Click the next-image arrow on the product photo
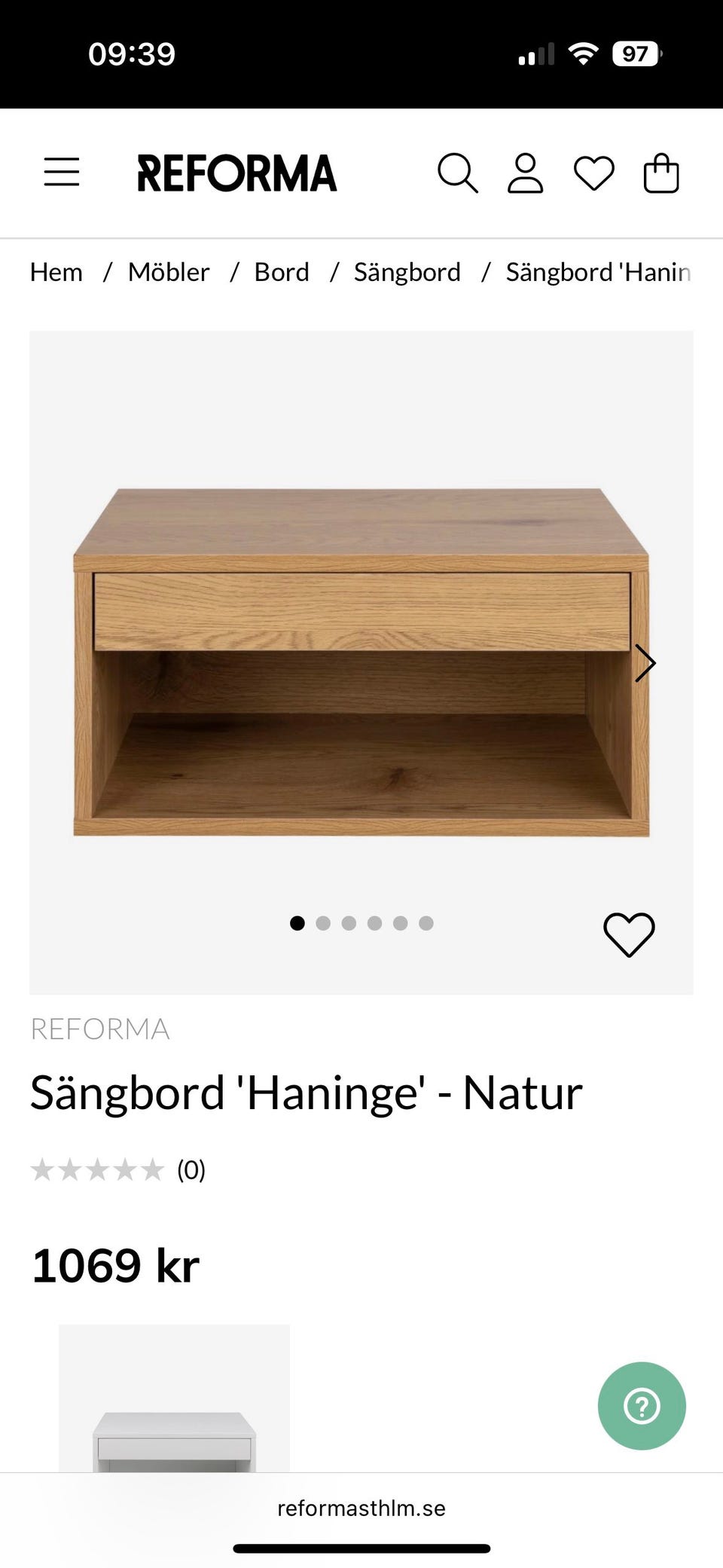 pos(646,663)
